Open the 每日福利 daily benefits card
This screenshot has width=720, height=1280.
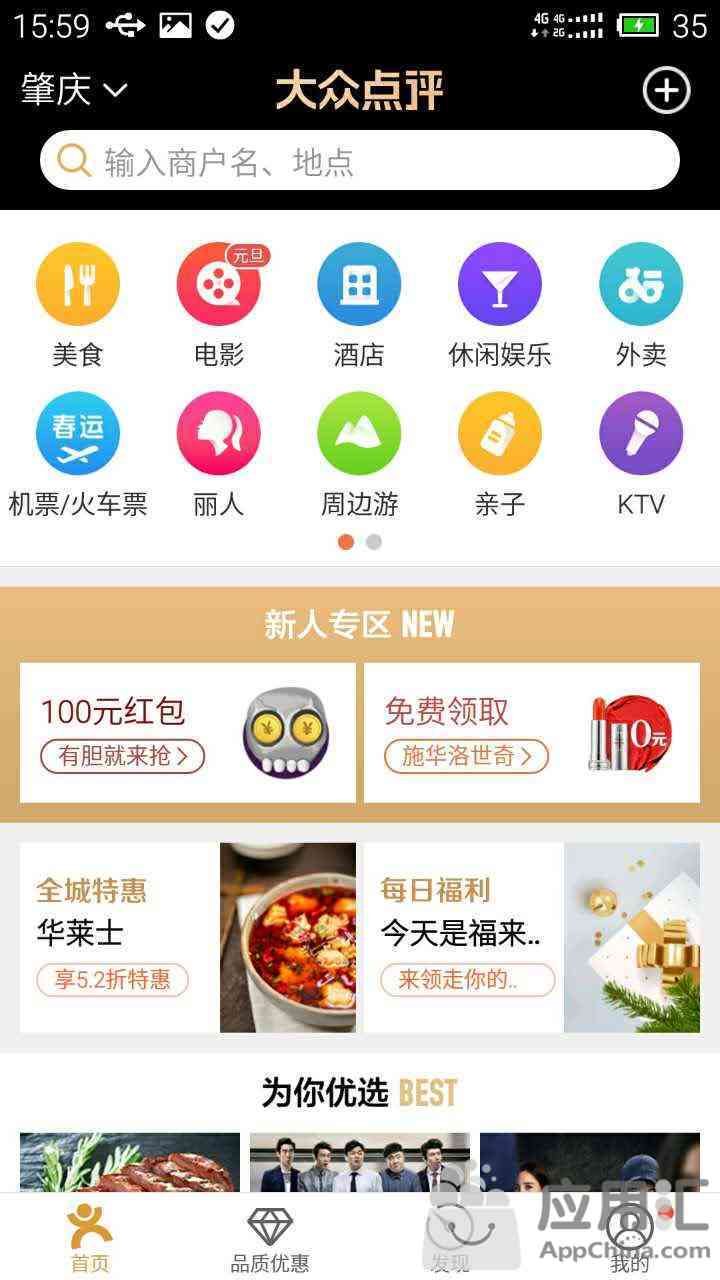click(532, 937)
